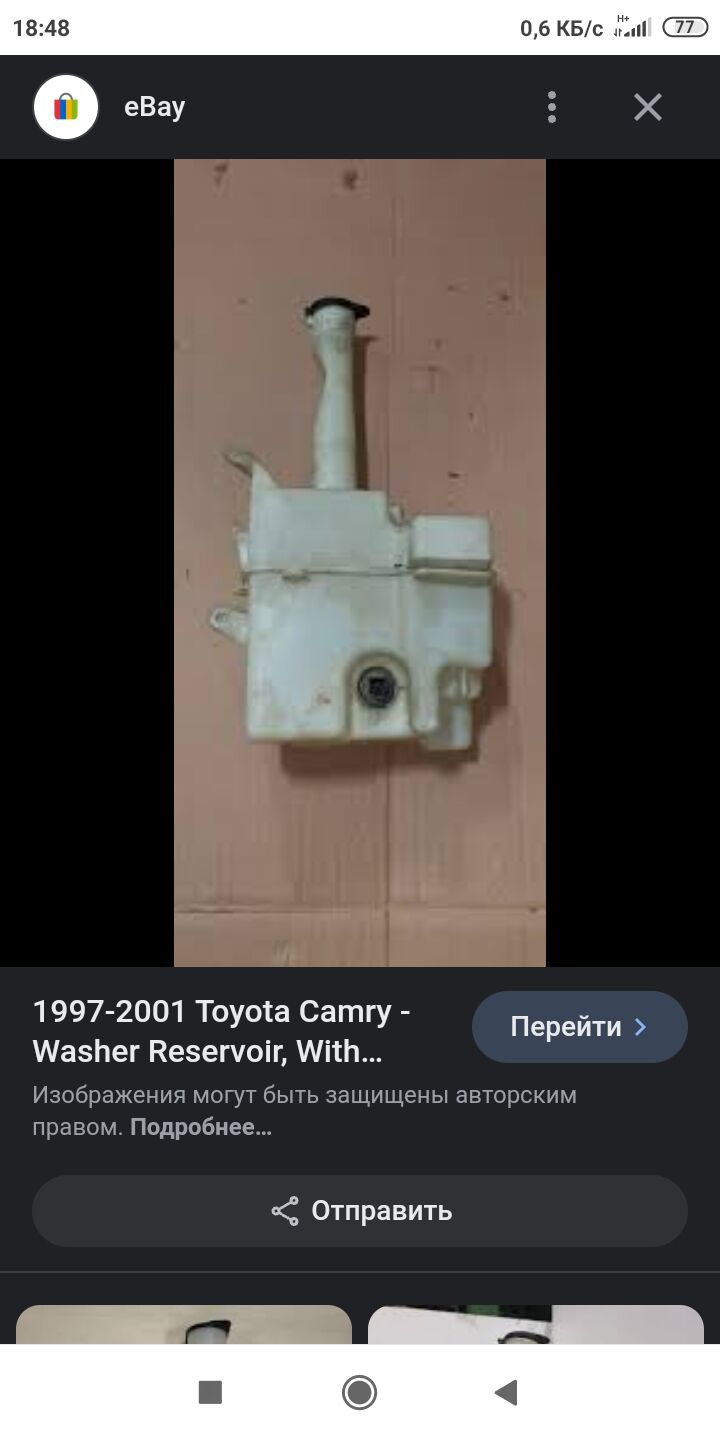The image size is (720, 1440).
Task: Open the washer reservoir image
Action: (360, 563)
